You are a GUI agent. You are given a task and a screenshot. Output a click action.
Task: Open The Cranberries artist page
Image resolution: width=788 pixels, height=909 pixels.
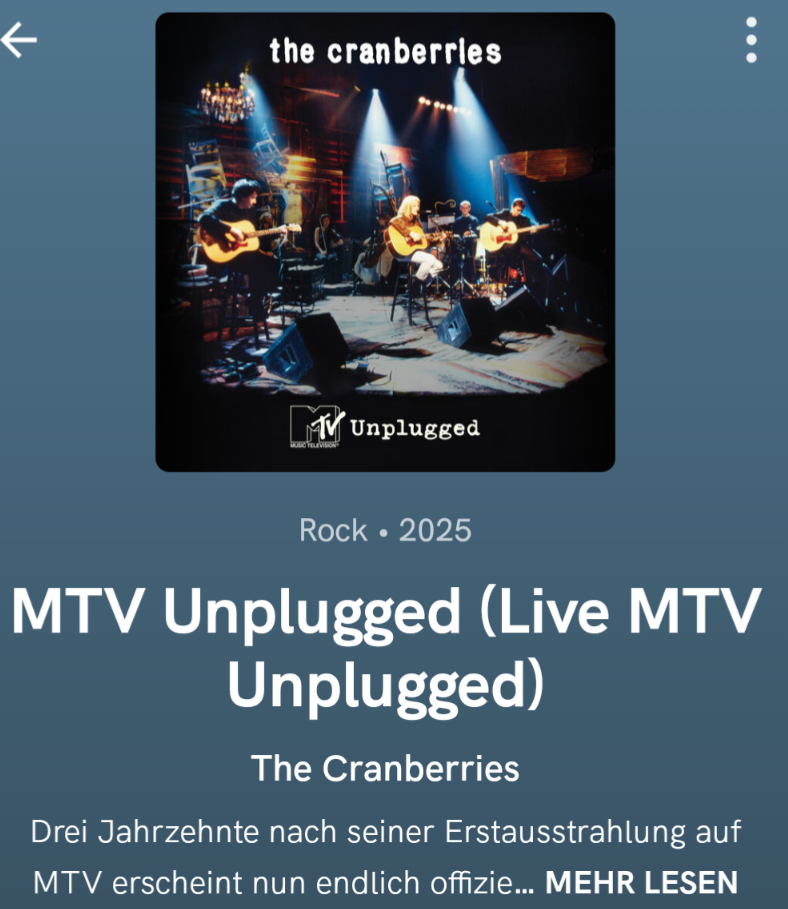coord(385,768)
